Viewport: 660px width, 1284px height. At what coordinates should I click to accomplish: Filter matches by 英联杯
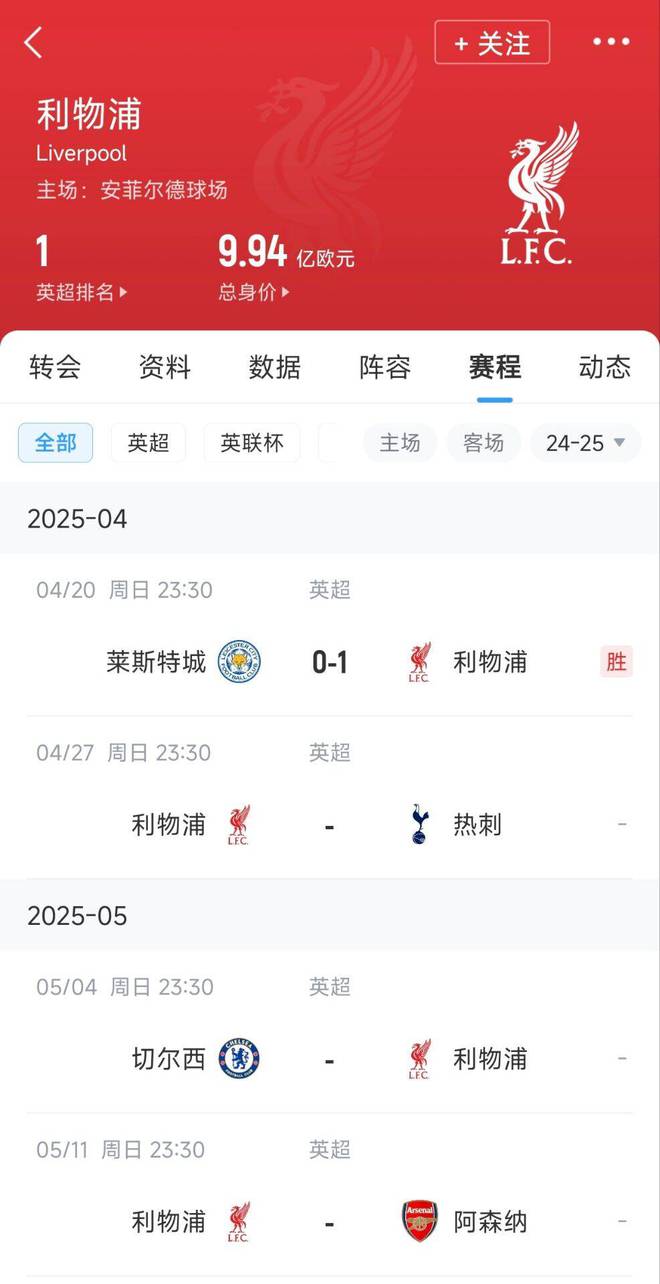(x=252, y=443)
